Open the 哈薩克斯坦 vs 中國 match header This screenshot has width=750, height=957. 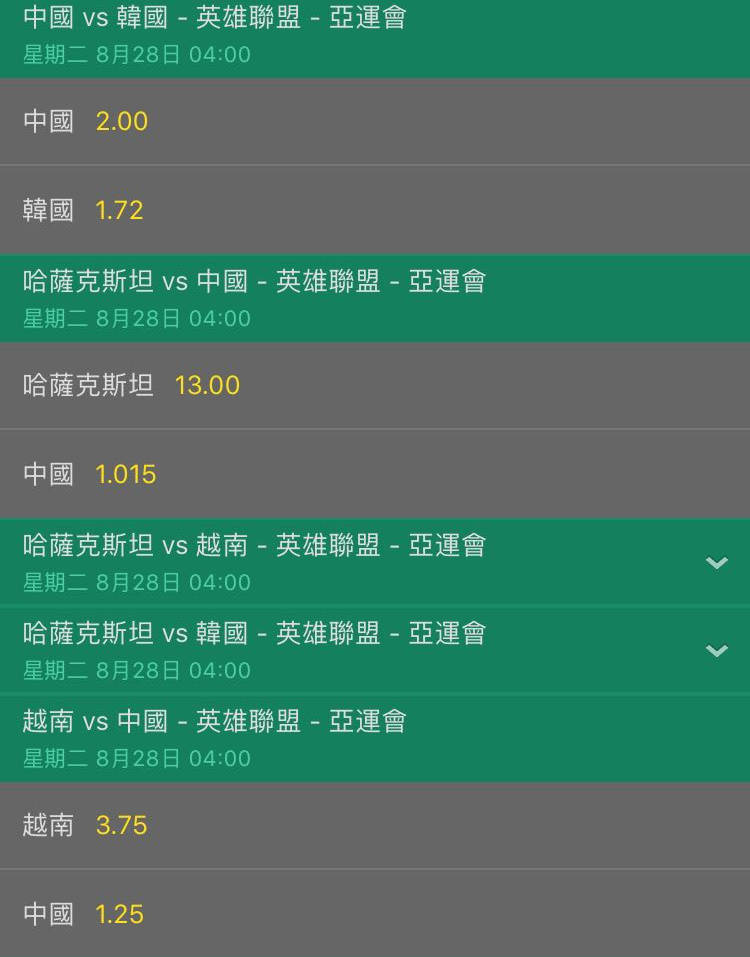pos(252,281)
